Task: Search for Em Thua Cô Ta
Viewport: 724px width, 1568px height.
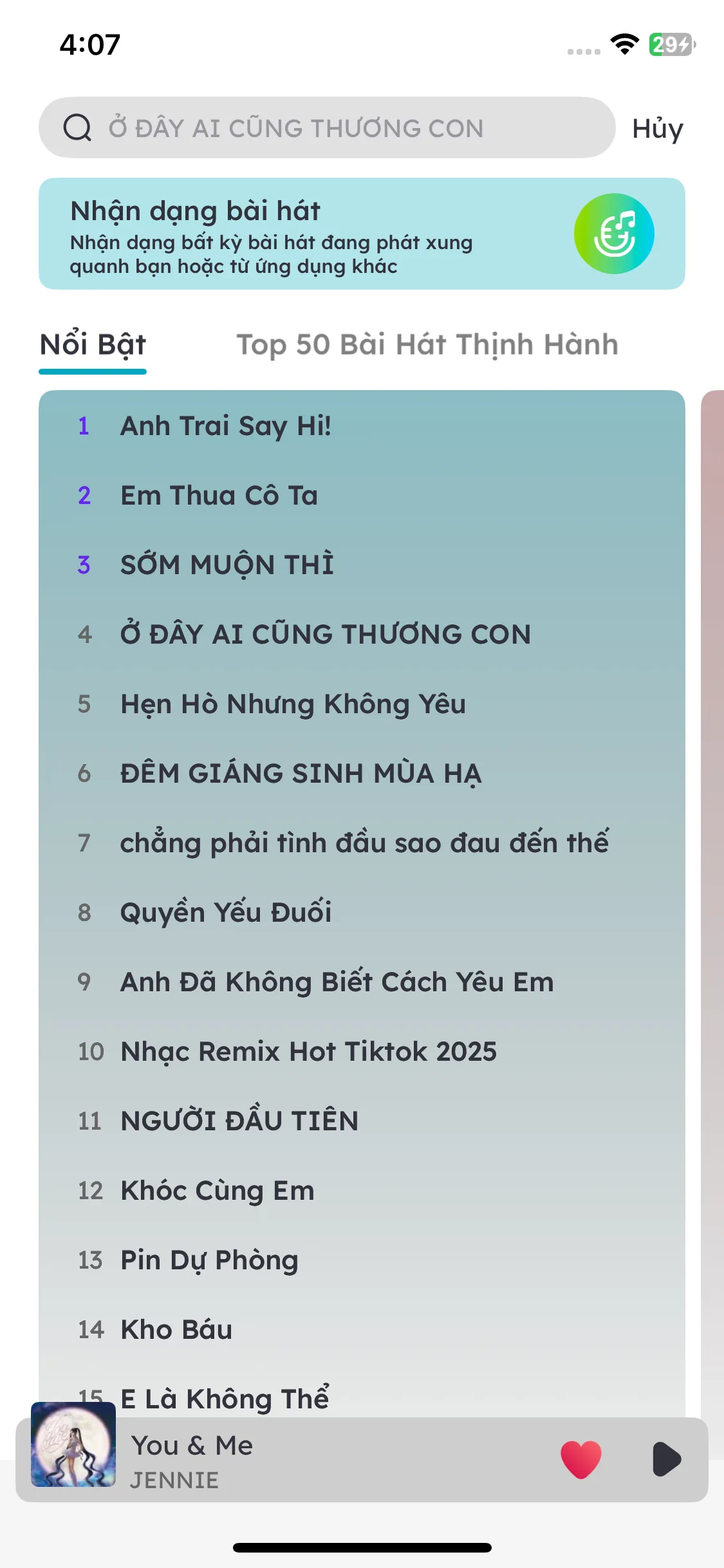Action: point(219,496)
